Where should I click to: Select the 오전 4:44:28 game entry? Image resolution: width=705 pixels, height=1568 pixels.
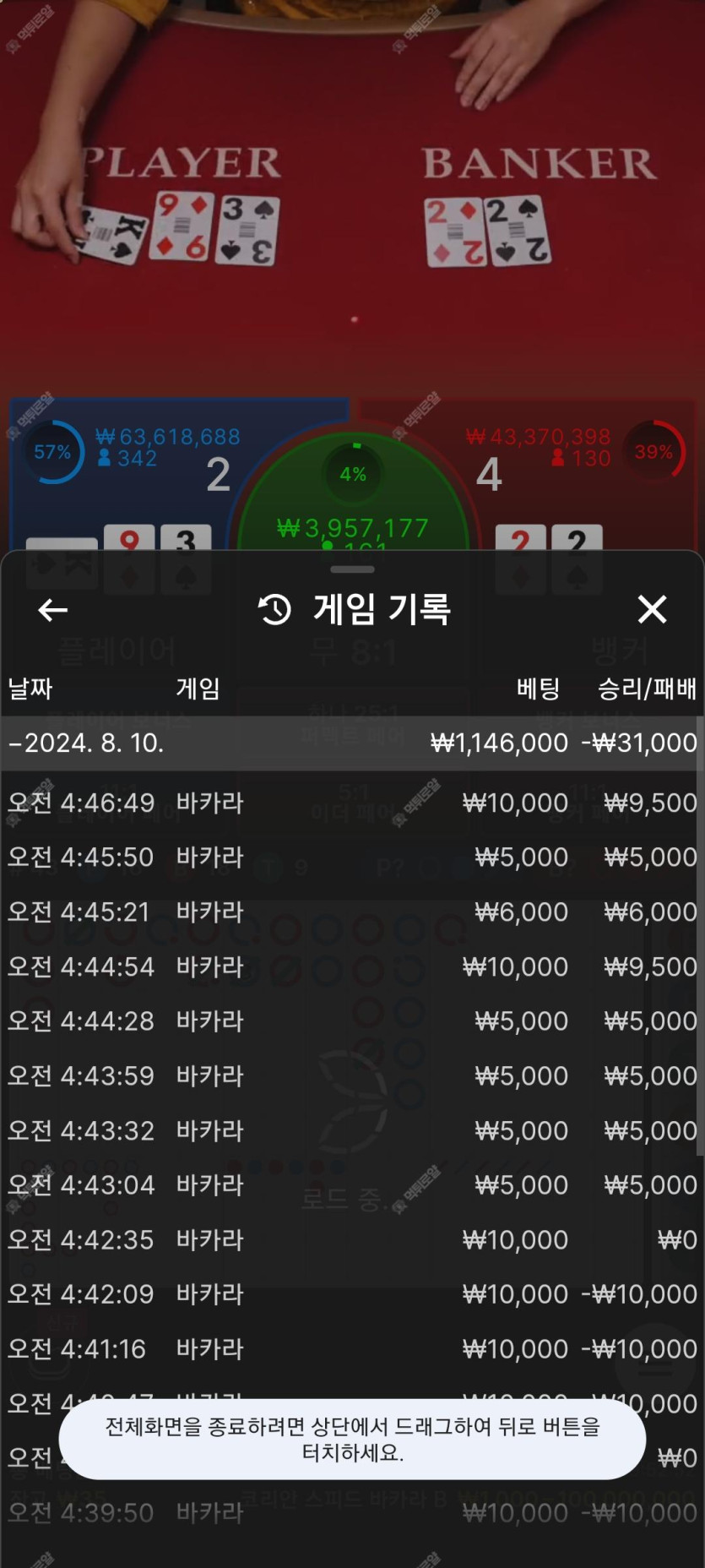351,1021
